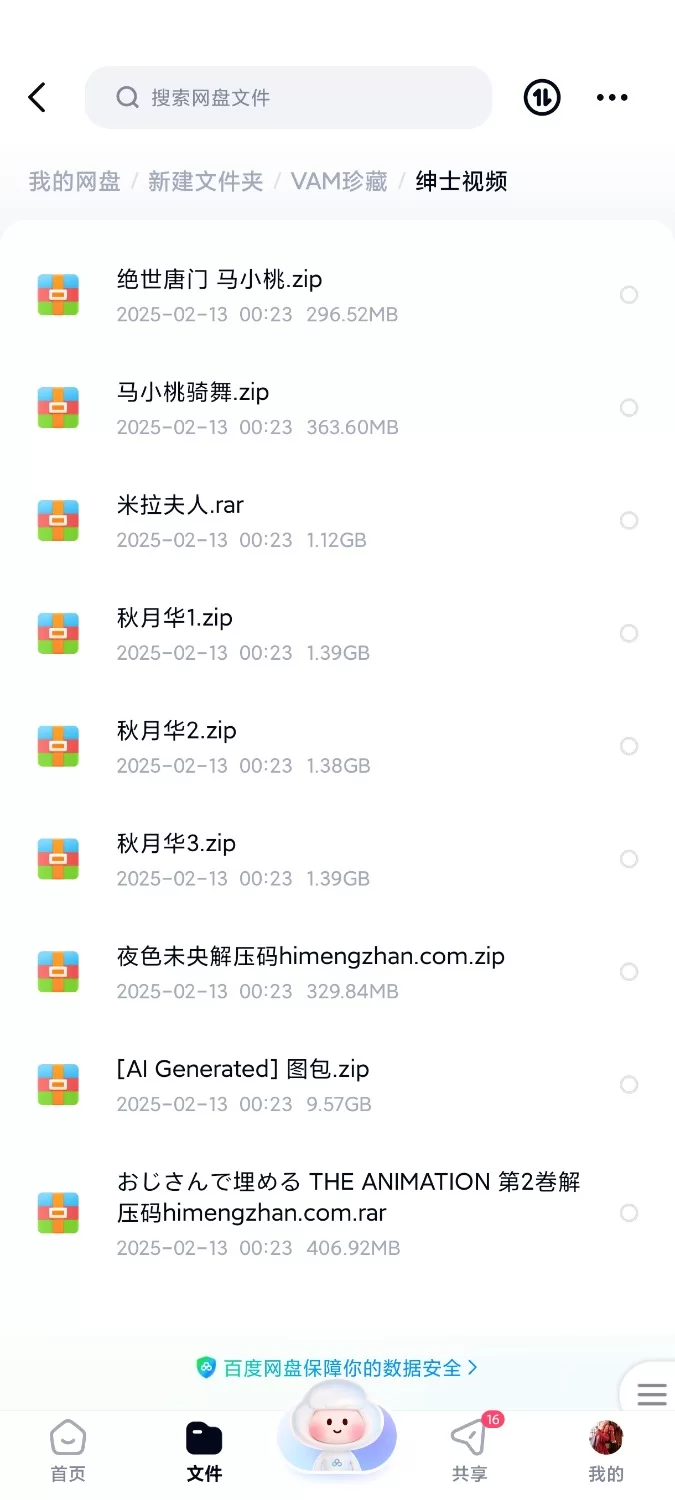Screen dimensions: 675x1500
Task: Jump to 新建文件夹 breadcrumb folder
Action: (x=205, y=181)
